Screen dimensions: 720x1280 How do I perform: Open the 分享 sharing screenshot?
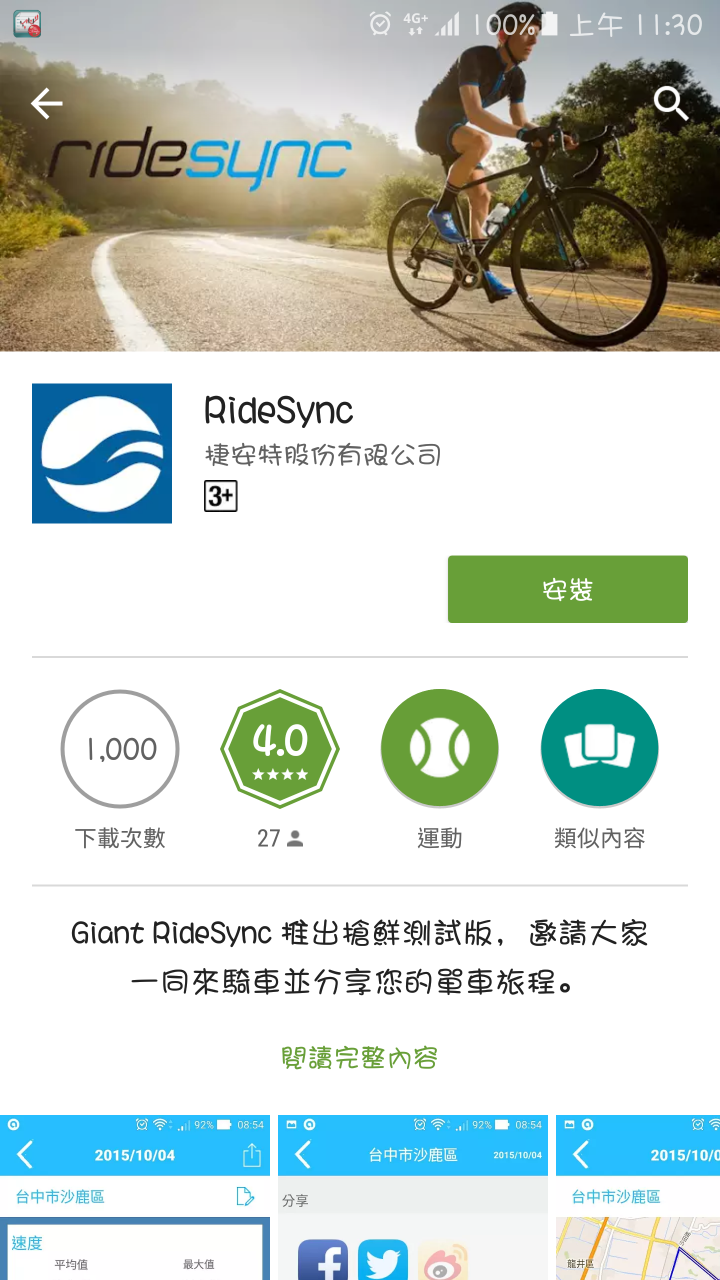(413, 1200)
